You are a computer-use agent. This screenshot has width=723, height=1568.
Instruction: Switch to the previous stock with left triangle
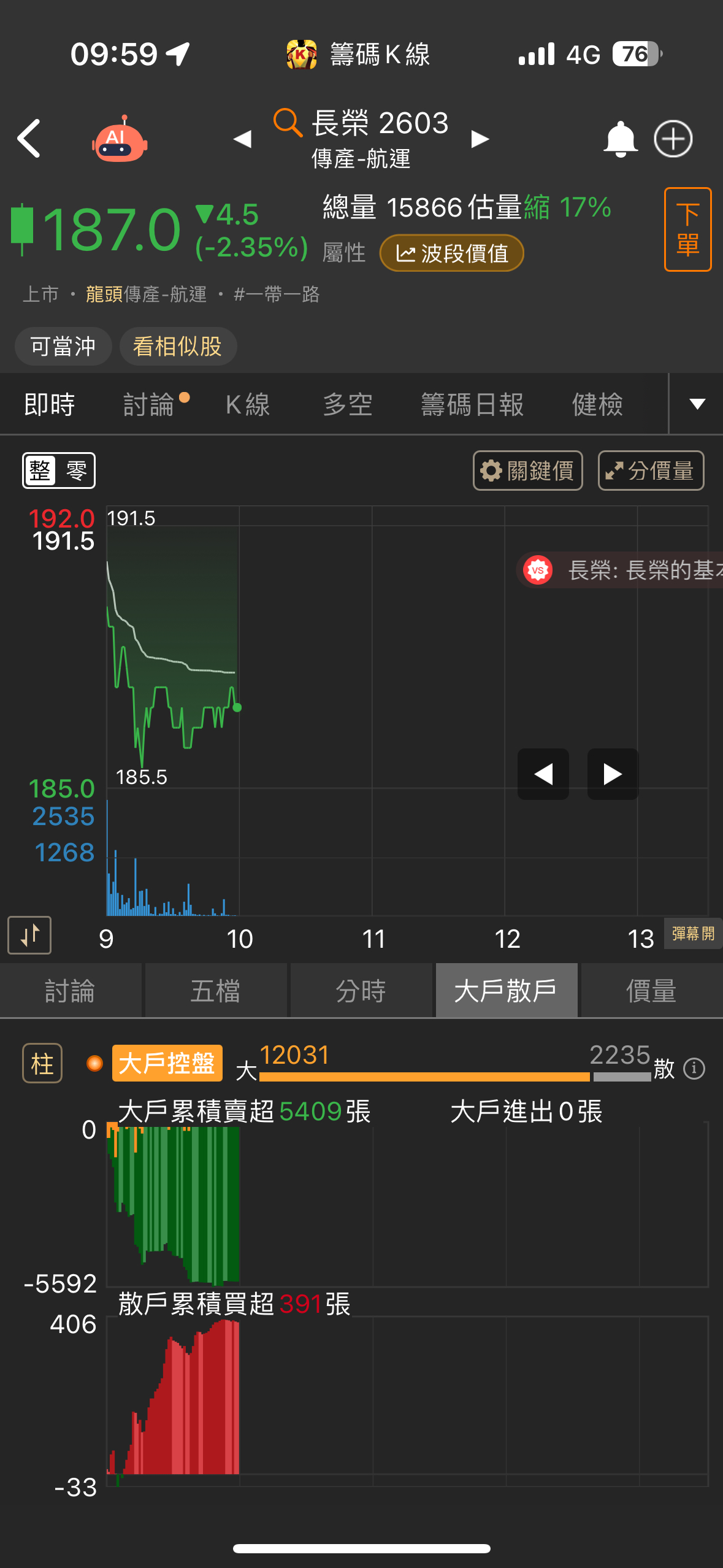coord(243,139)
